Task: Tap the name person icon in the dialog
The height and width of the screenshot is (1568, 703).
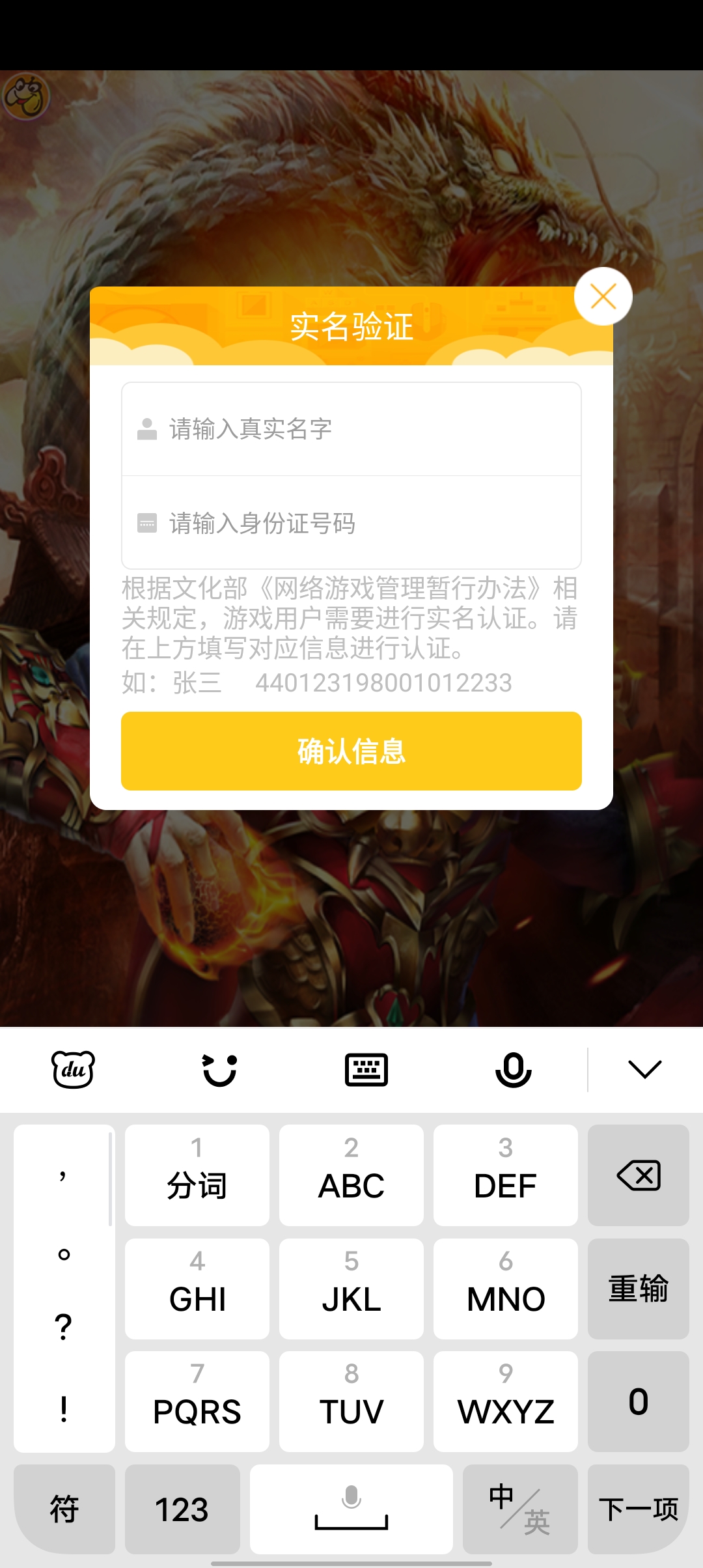Action: (x=147, y=428)
